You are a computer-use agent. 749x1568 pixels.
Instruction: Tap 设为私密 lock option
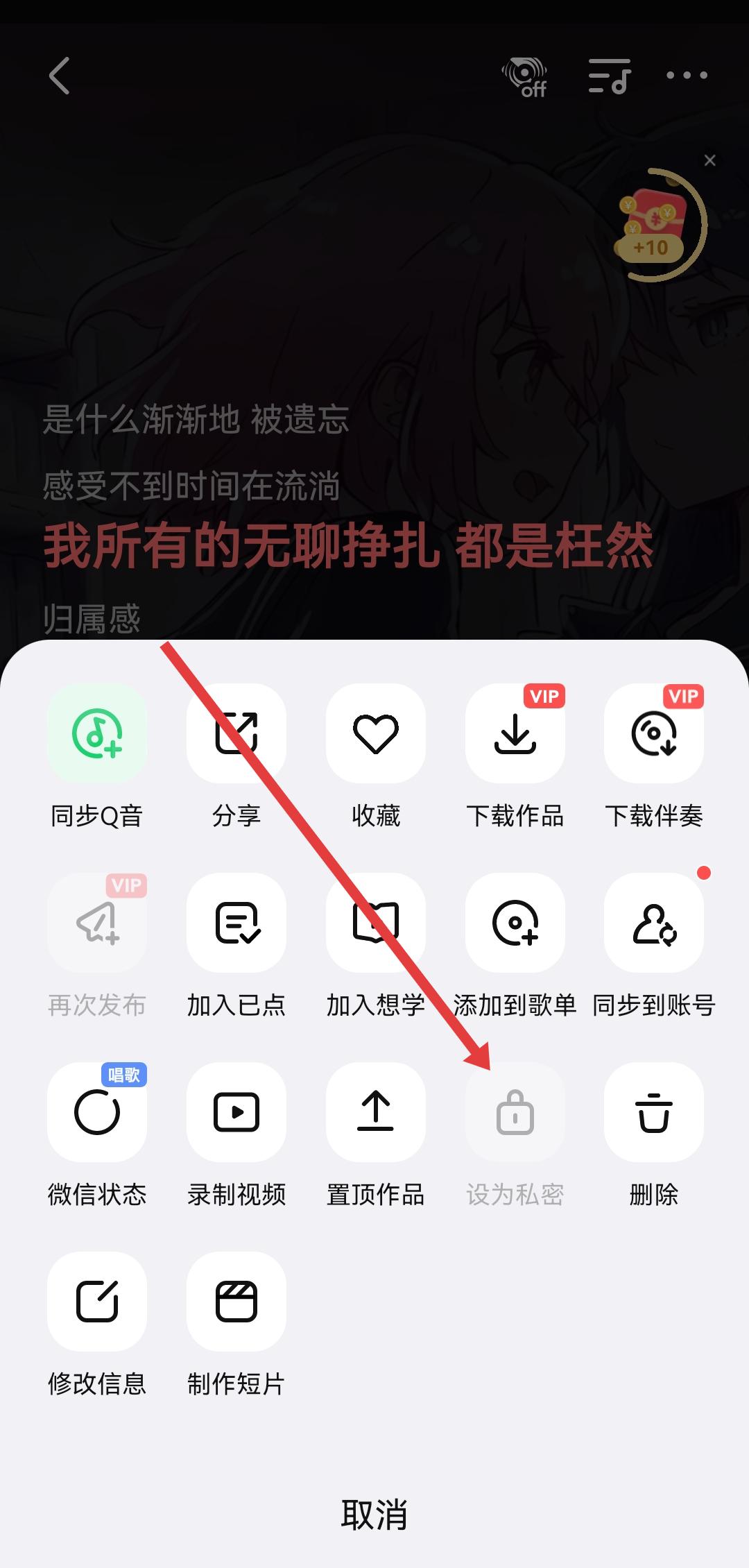(515, 1112)
